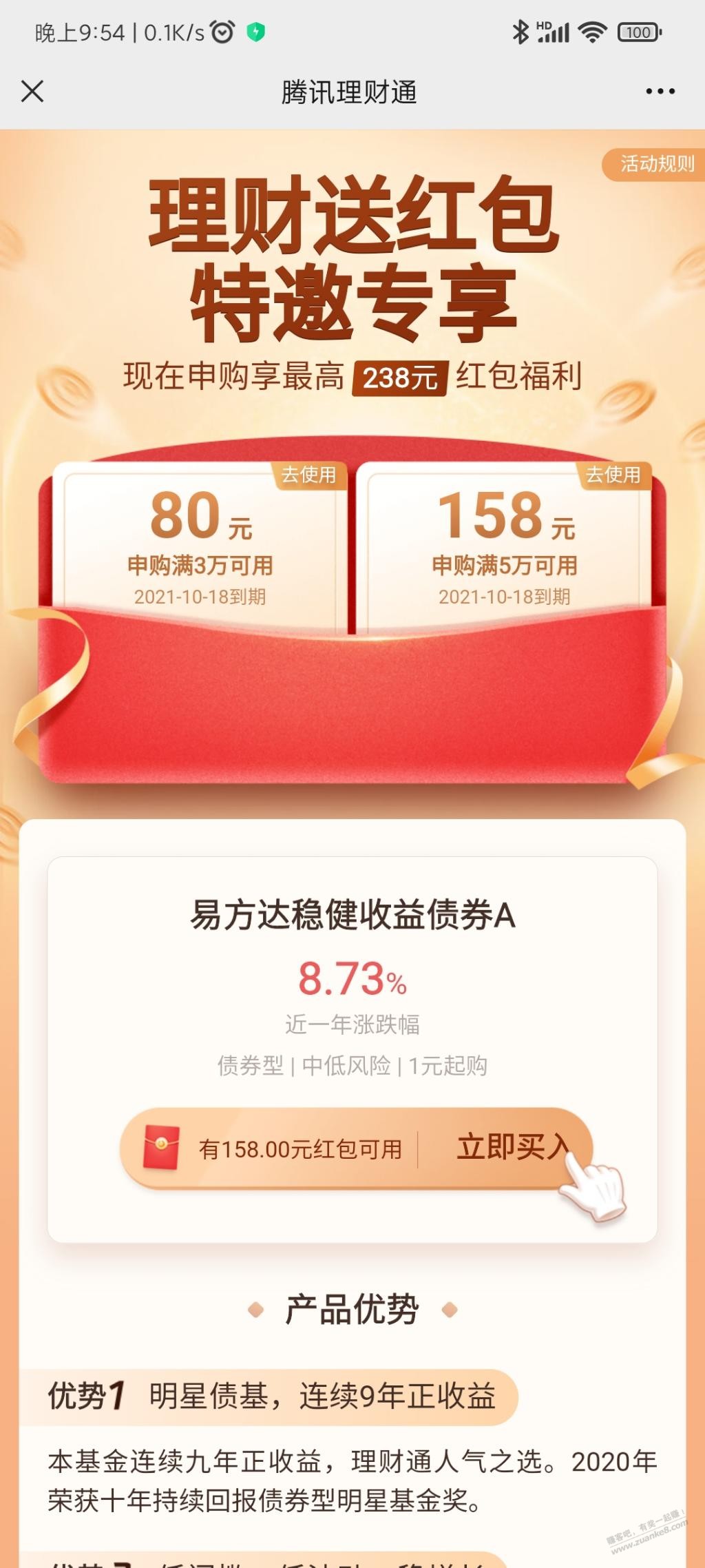Tap 去使用 on the 80元 coupon

(x=308, y=475)
